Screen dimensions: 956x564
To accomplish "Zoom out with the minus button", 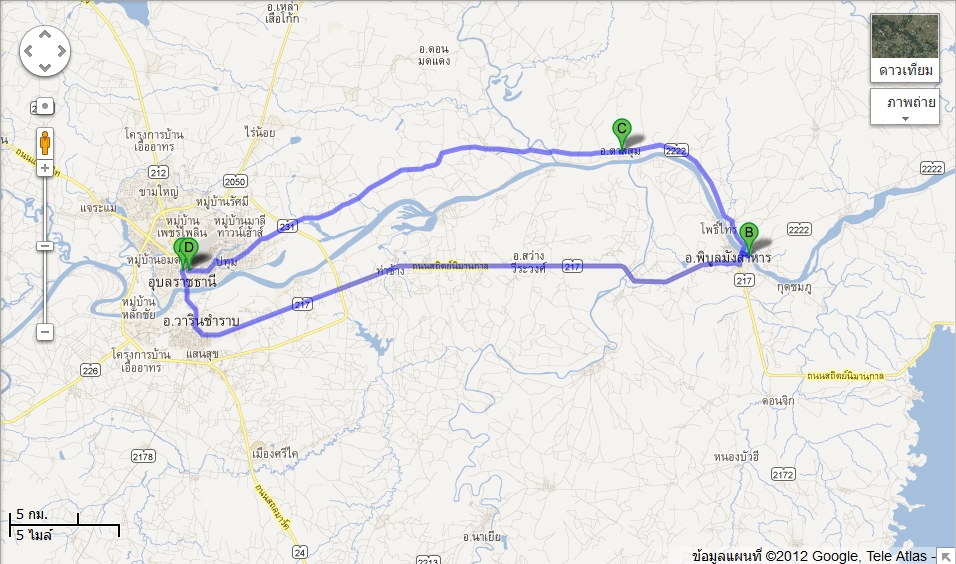I will pyautogui.click(x=44, y=331).
